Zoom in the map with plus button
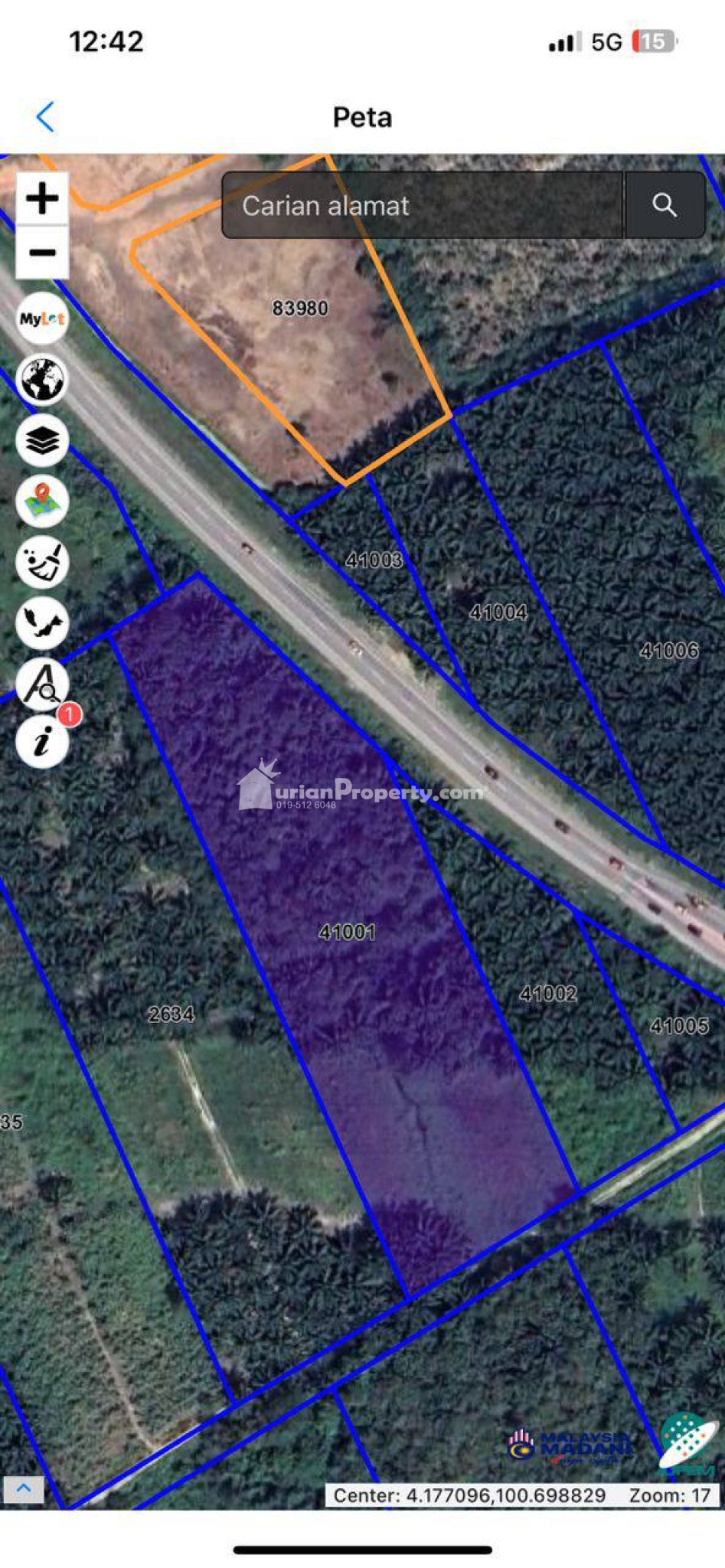 [42, 198]
